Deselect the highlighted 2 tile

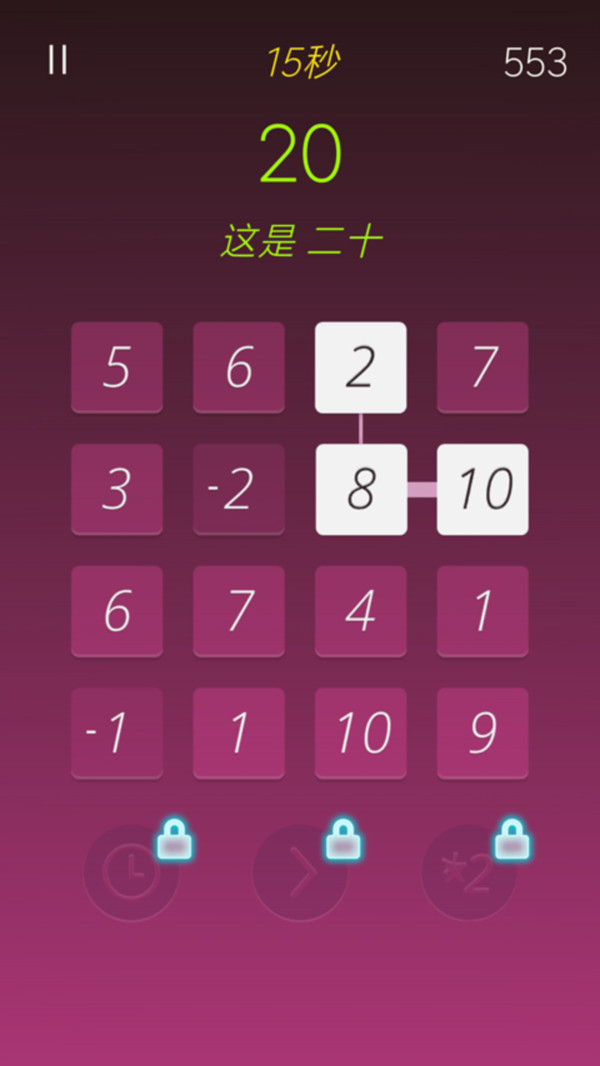pos(361,367)
